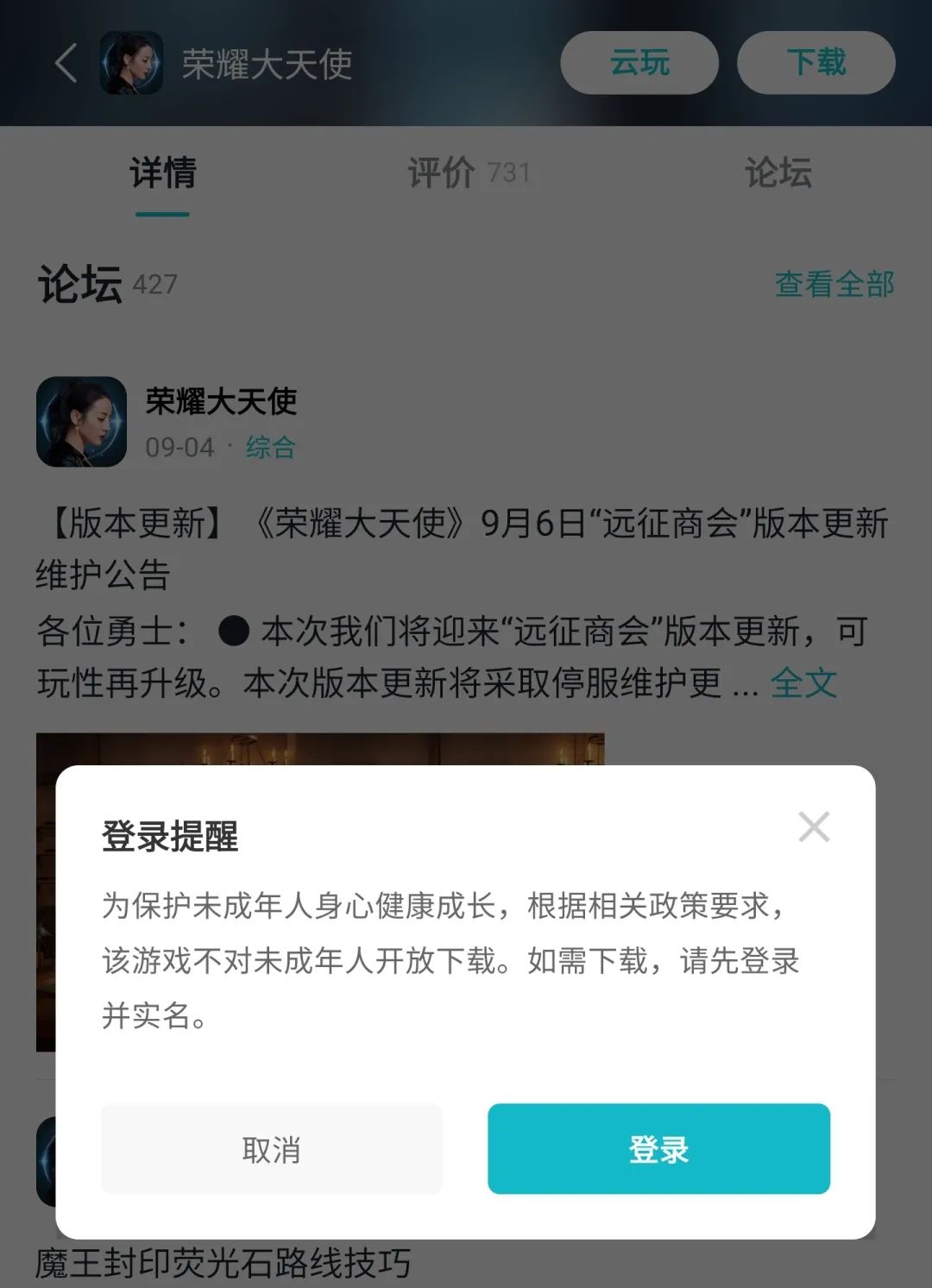The image size is (932, 1288).
Task: Open the forum post author avatar
Action: click(x=82, y=423)
